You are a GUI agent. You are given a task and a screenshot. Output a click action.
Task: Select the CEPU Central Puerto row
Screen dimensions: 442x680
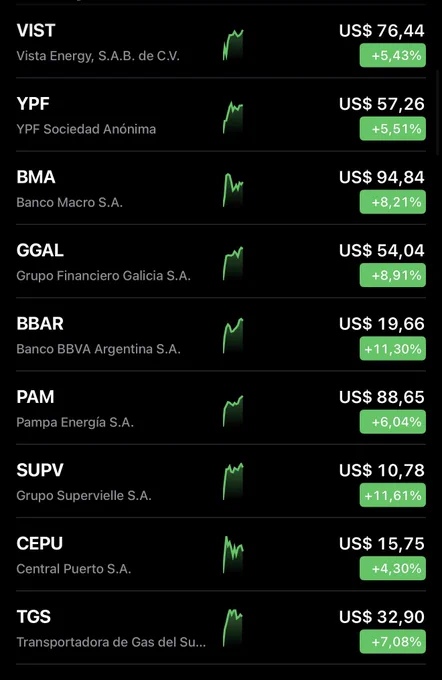pos(221,555)
